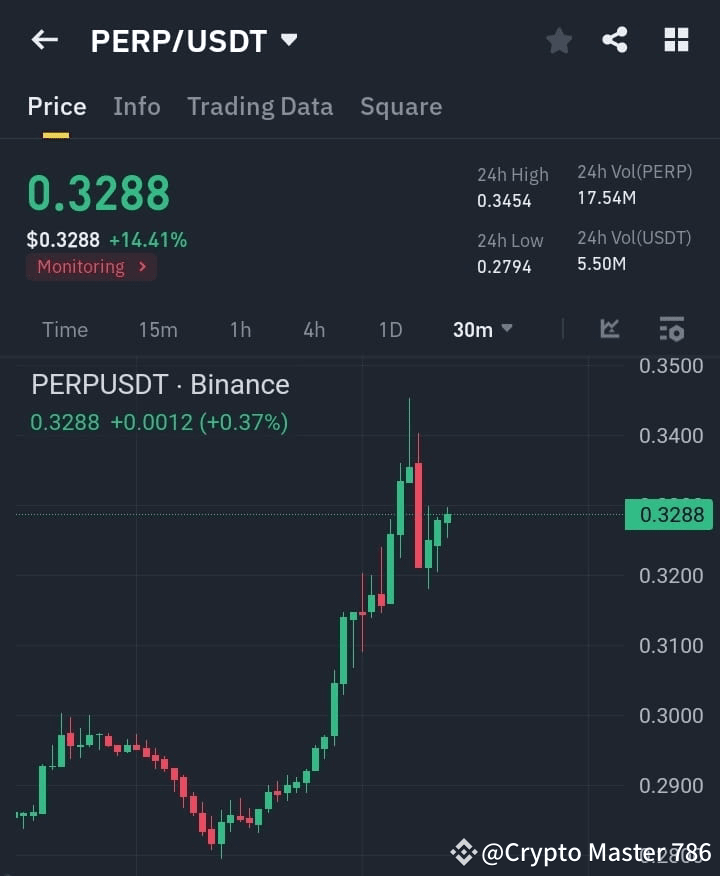Click the back arrow to exit the chart
720x876 pixels.
click(x=43, y=39)
